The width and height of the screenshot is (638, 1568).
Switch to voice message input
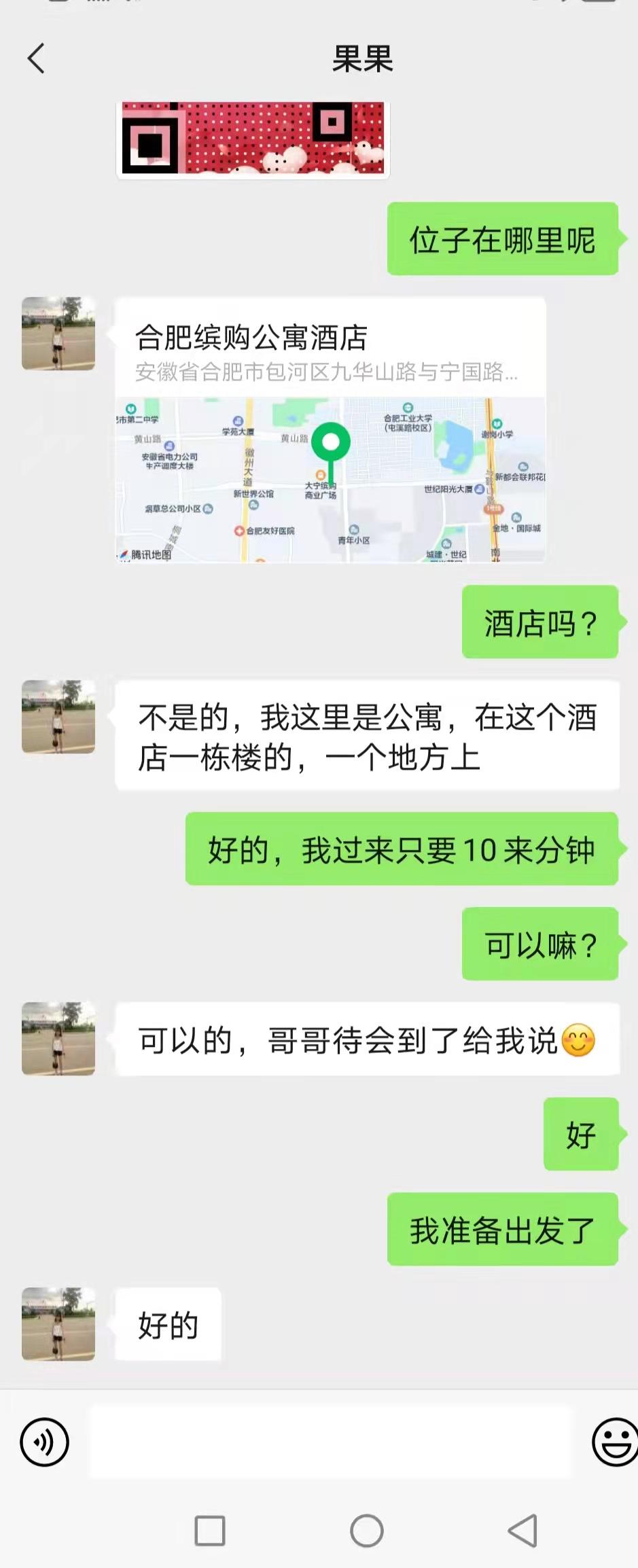pos(44,1442)
